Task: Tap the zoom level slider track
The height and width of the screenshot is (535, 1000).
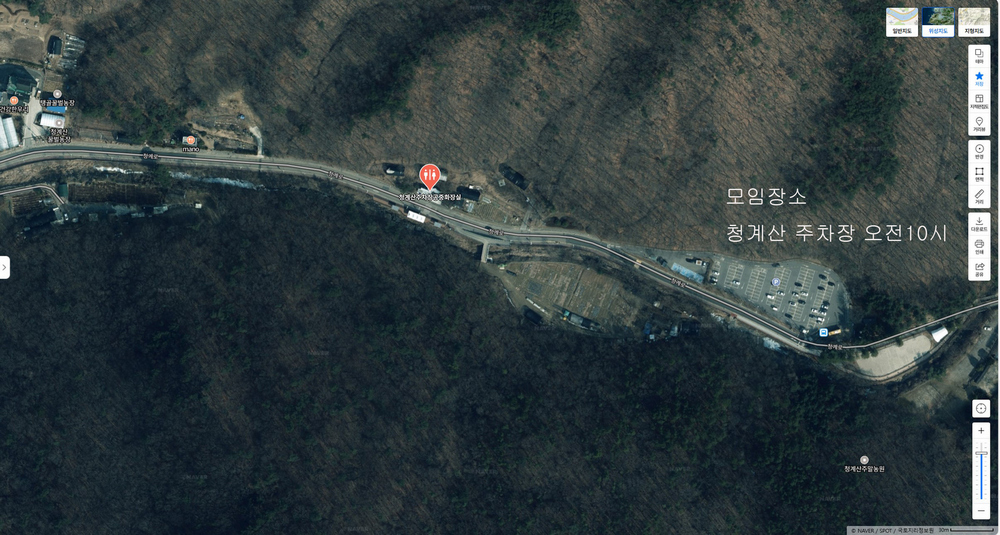Action: [981, 480]
